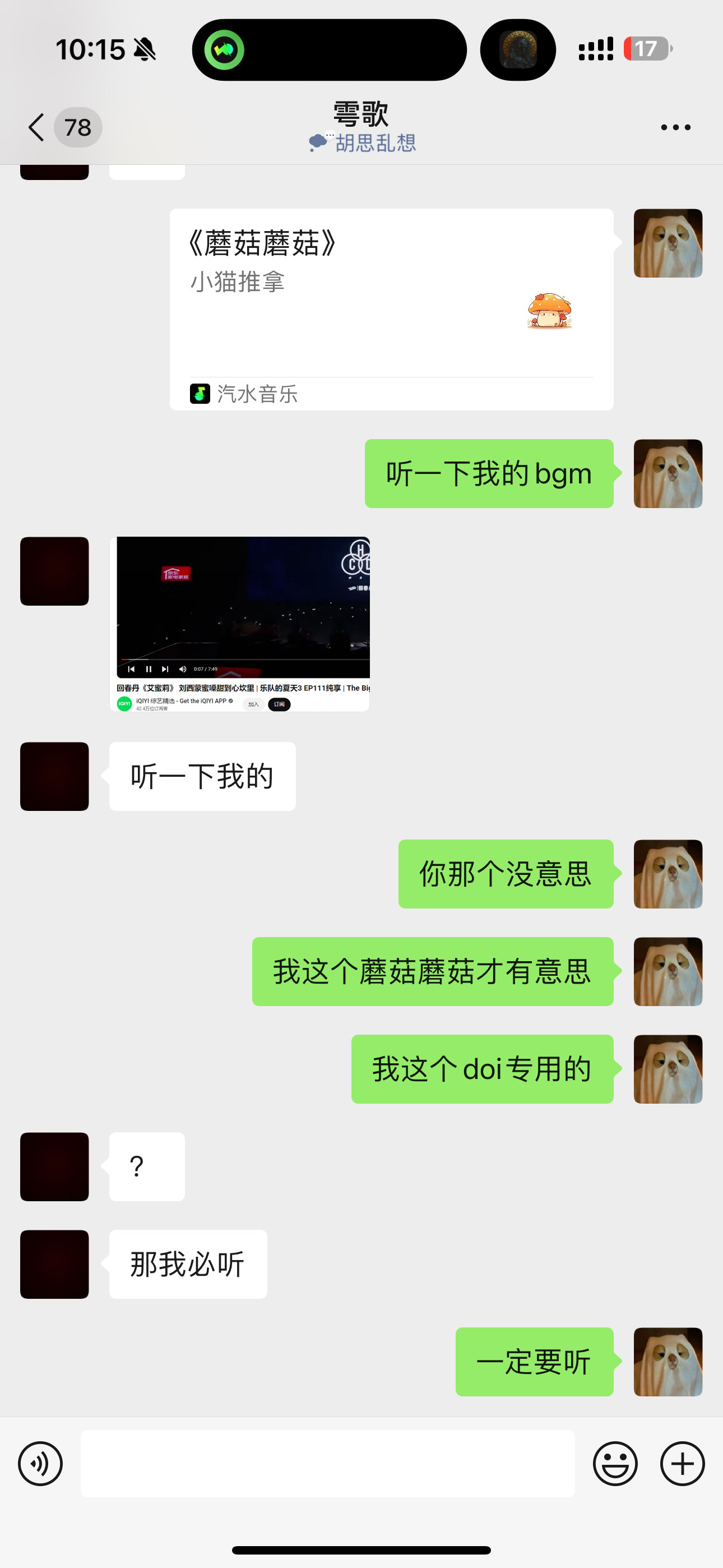Image resolution: width=723 pixels, height=1568 pixels.
Task: Open the contact's dark avatar beside 那我必听
Action: (55, 1263)
